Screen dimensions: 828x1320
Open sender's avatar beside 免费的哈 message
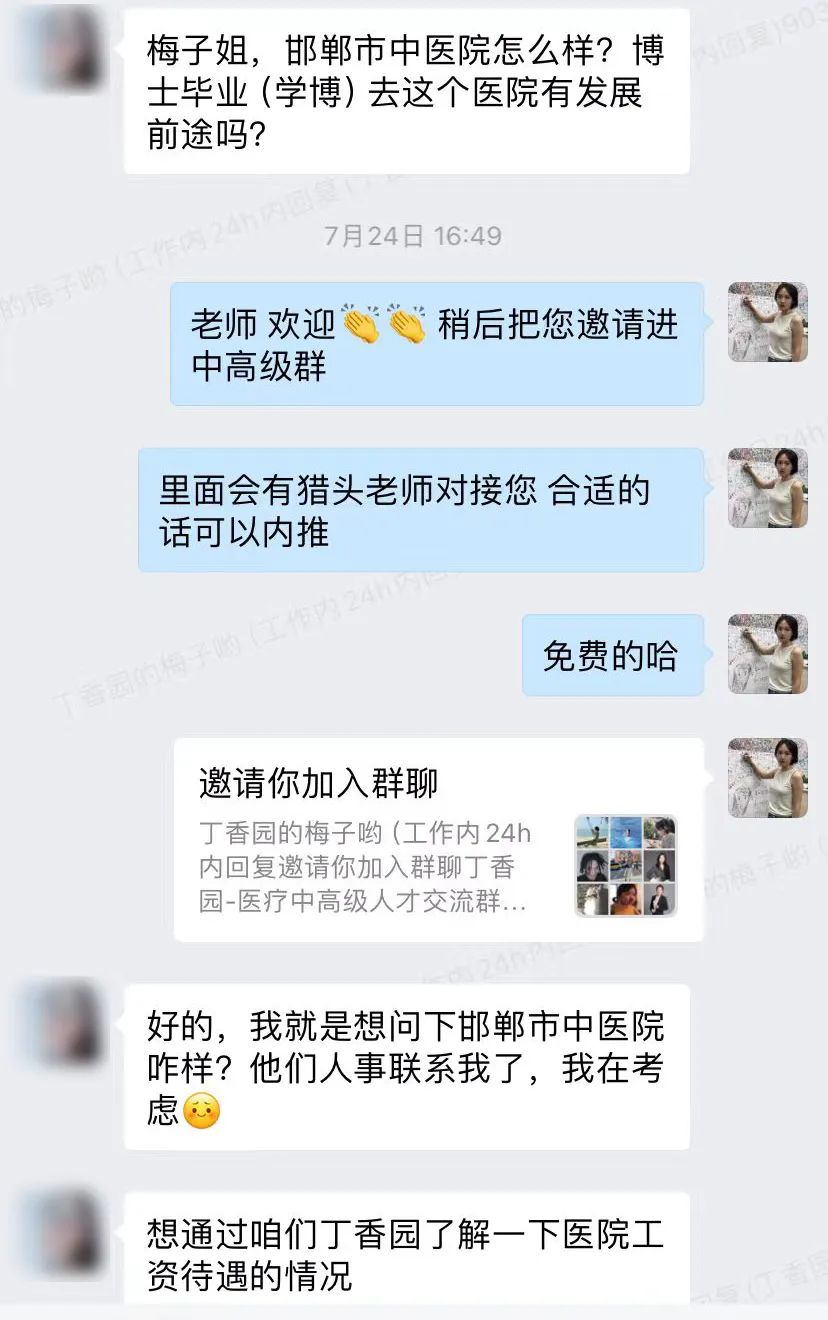pyautogui.click(x=767, y=654)
